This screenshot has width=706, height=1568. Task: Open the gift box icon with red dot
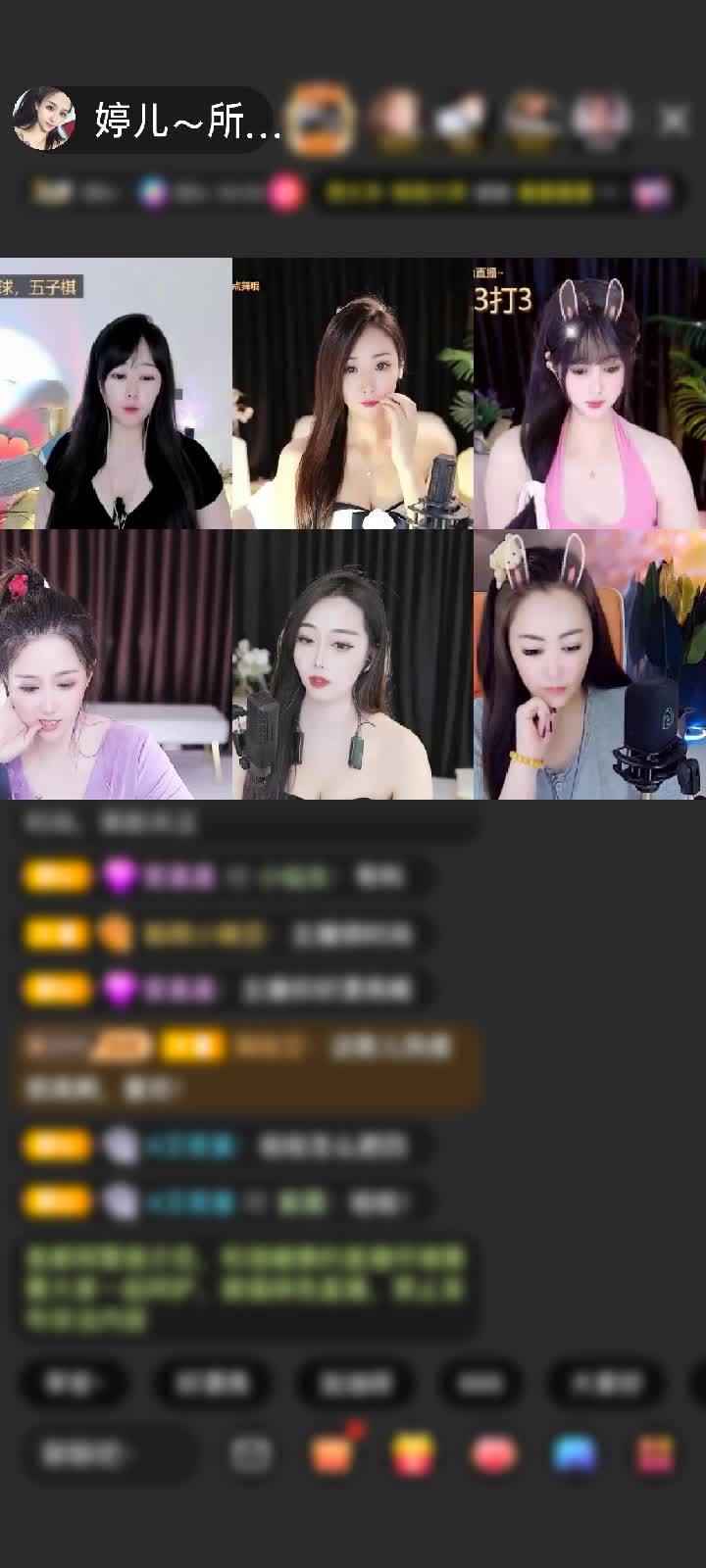coord(333,1453)
